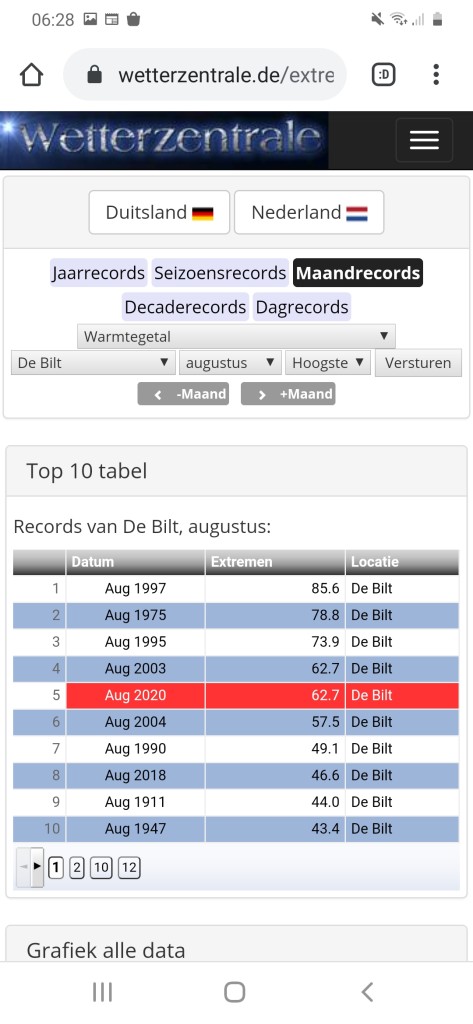Select Nederland country button
The width and height of the screenshot is (473, 1024).
tap(309, 212)
